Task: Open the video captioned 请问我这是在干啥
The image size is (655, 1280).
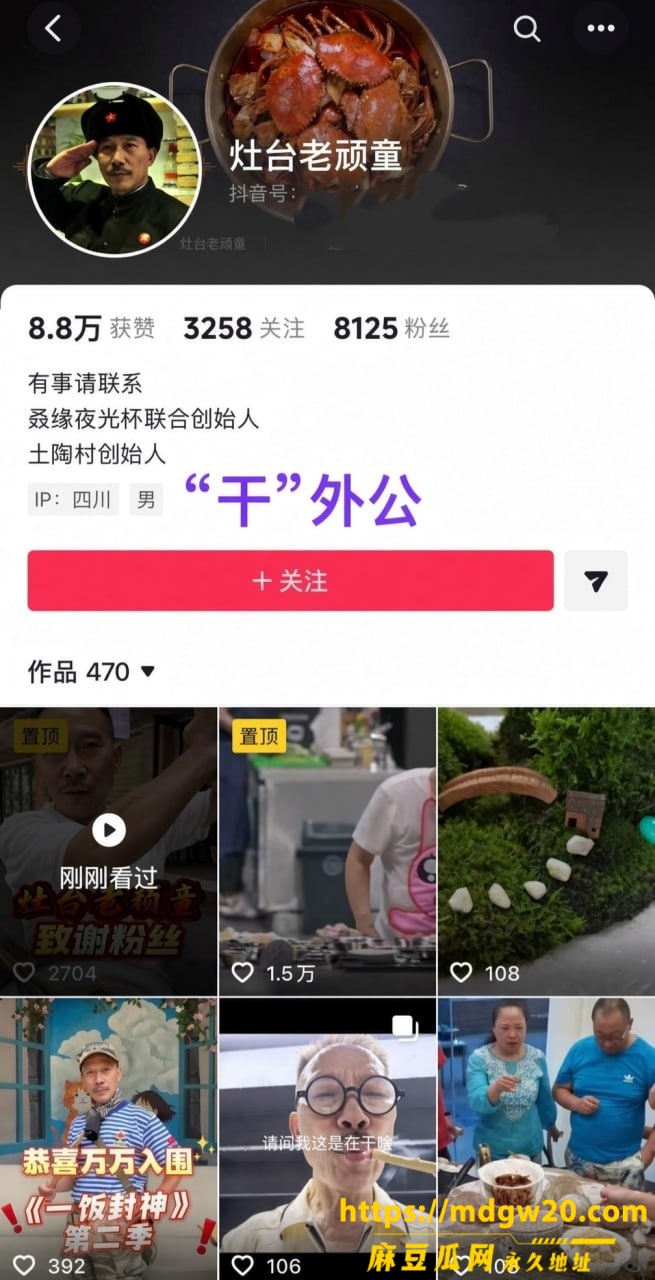Action: pos(327,1138)
